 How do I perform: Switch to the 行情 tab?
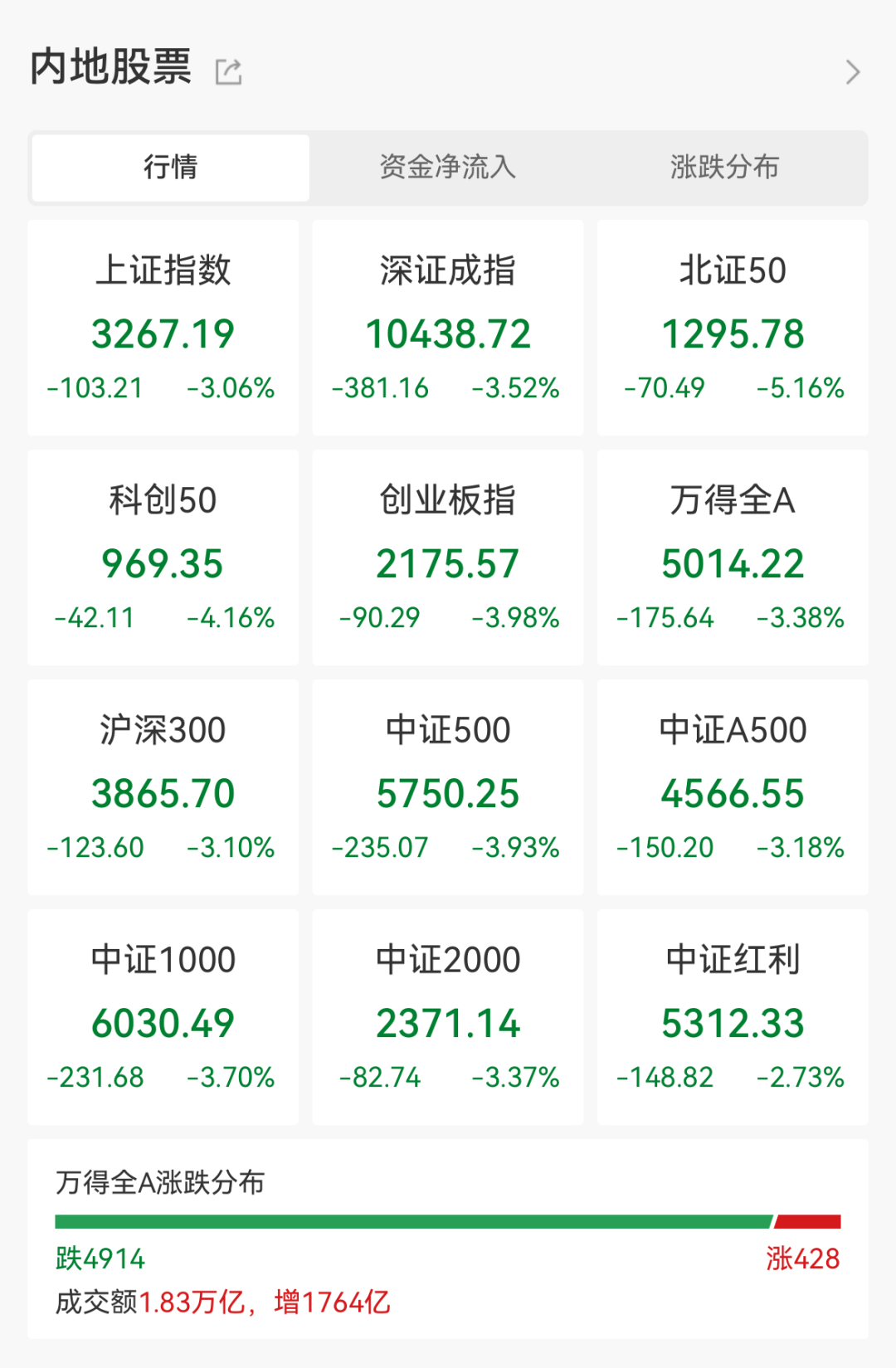171,168
